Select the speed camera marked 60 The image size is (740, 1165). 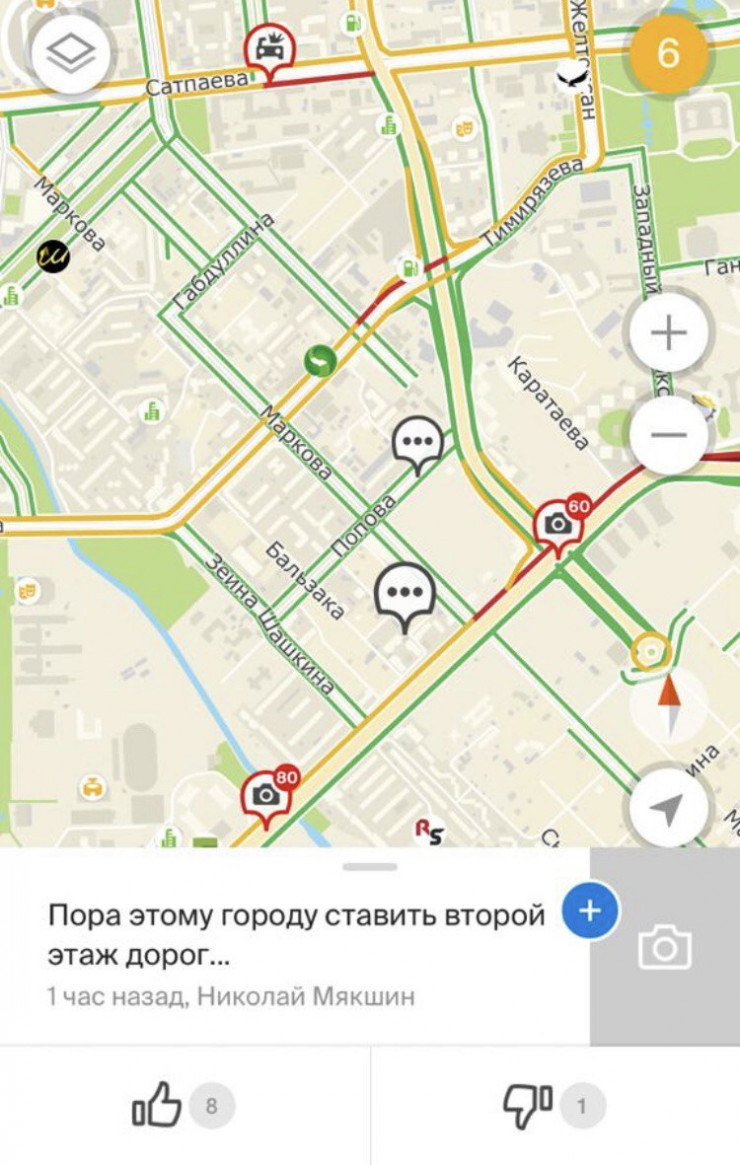(x=558, y=523)
